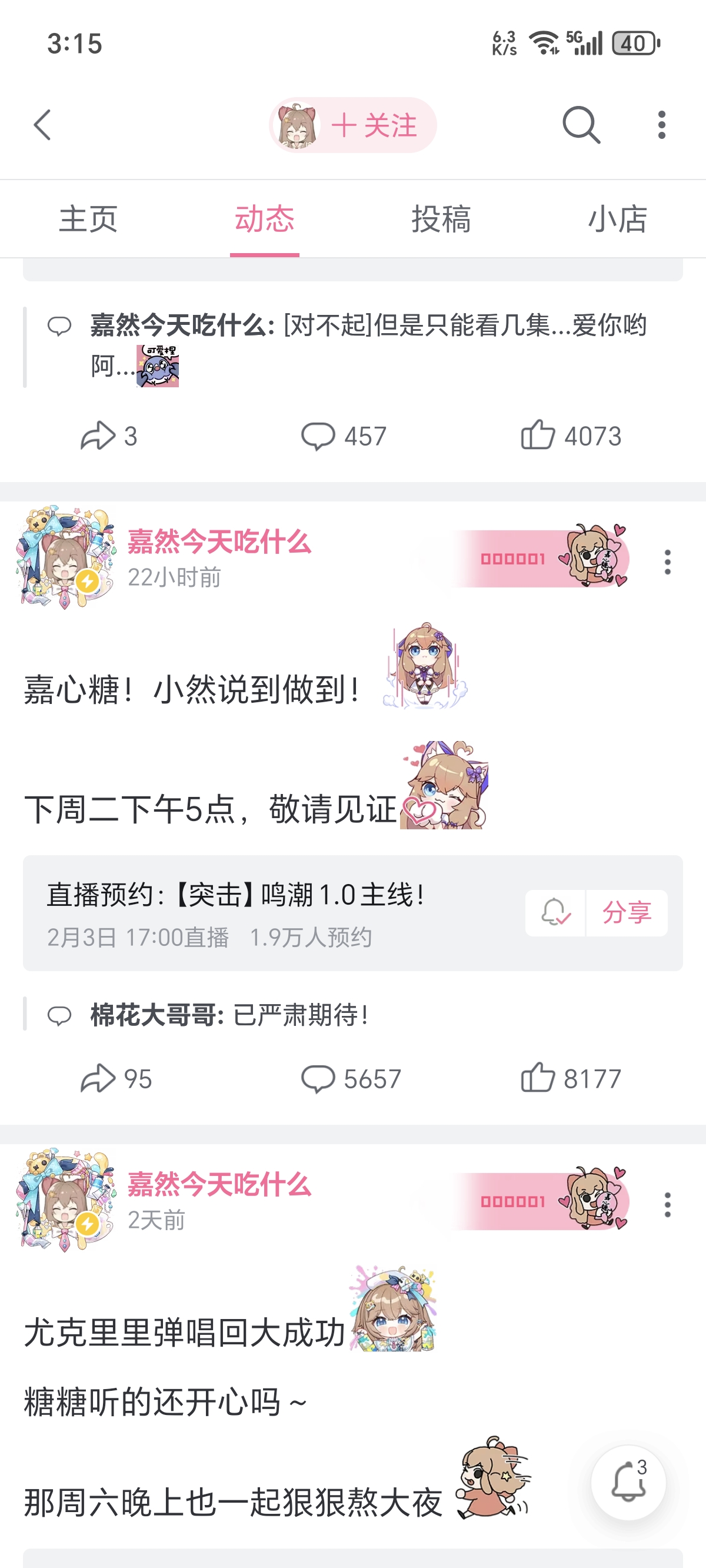
Task: Like the post with 8177 likes
Action: (x=570, y=1079)
